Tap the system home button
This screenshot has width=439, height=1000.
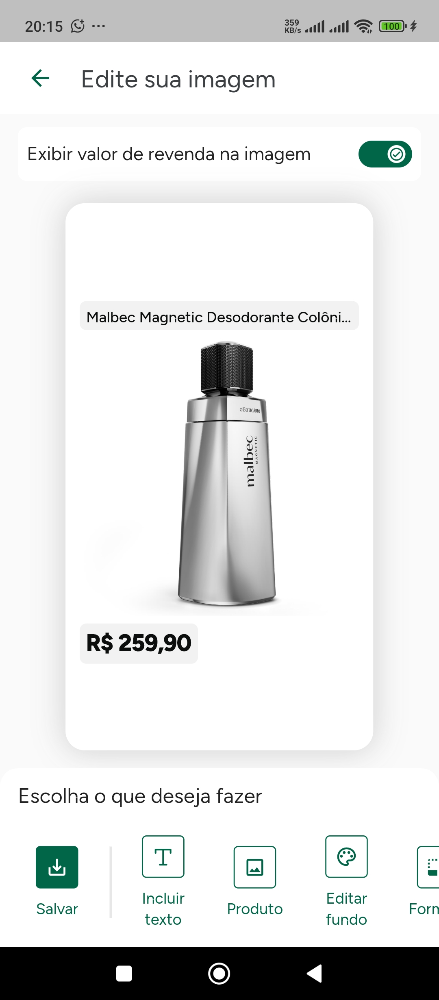coord(219,973)
